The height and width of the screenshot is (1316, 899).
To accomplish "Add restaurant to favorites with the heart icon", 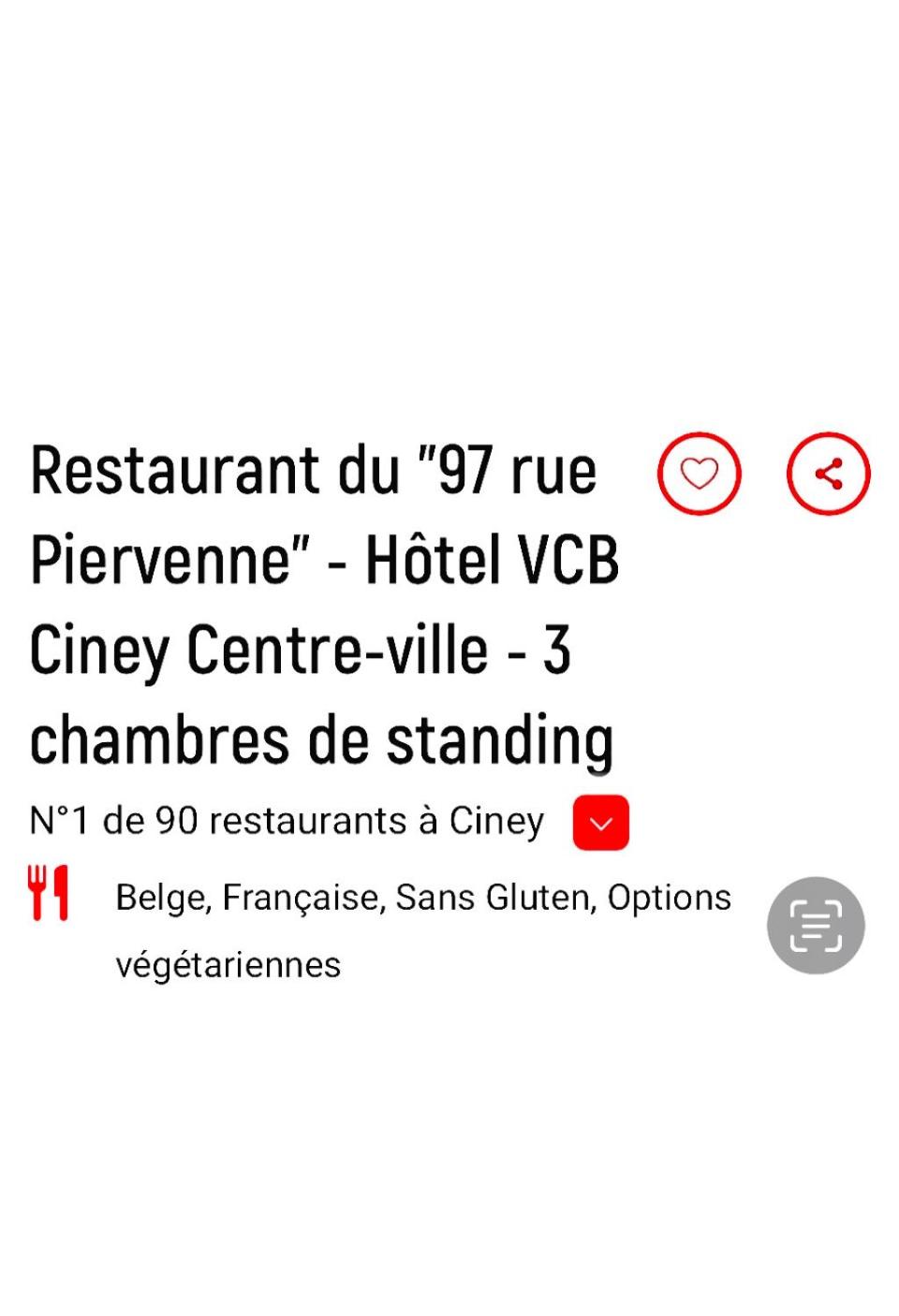I will 699,474.
